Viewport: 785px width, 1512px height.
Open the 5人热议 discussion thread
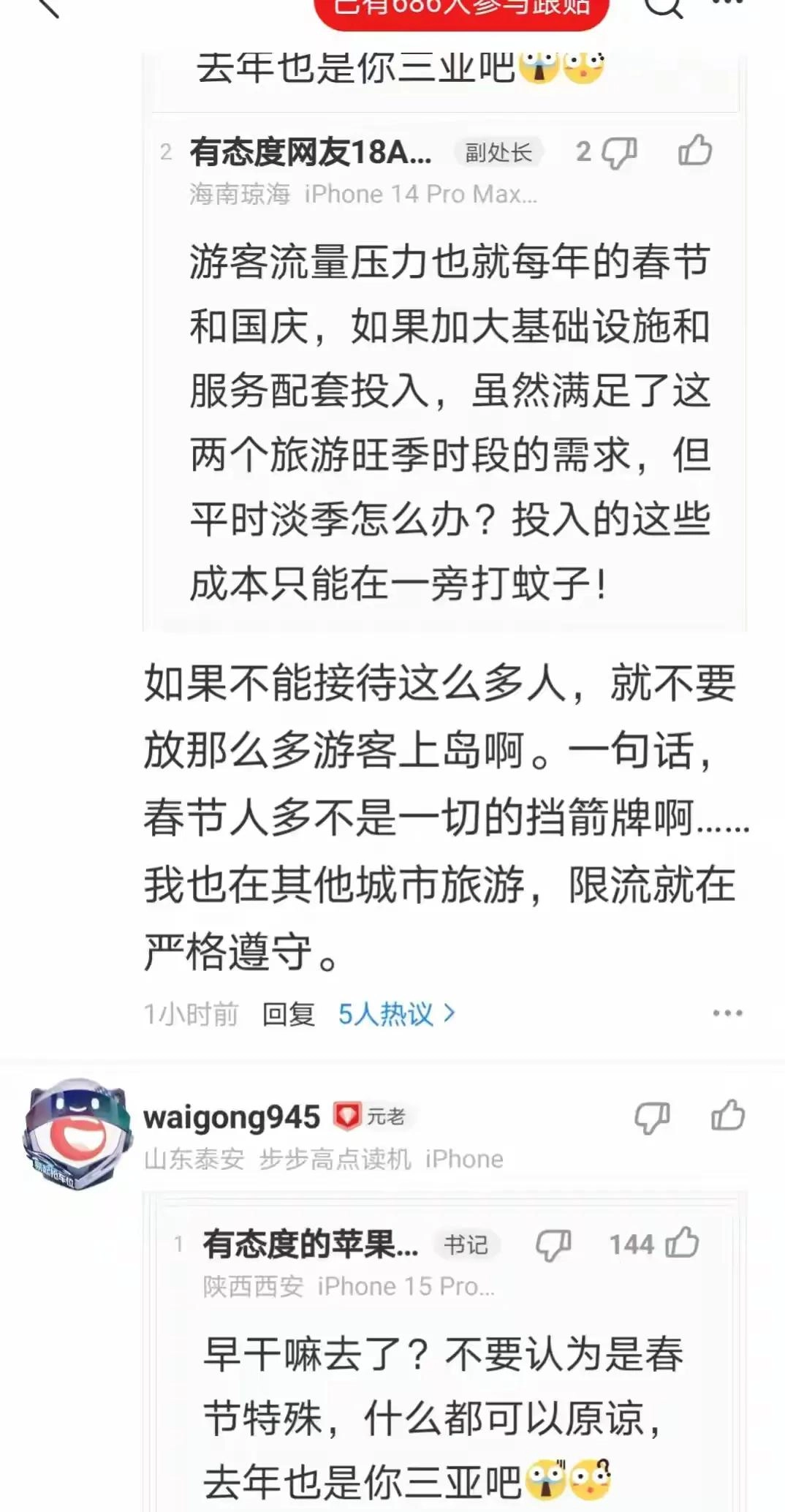pyautogui.click(x=396, y=1014)
